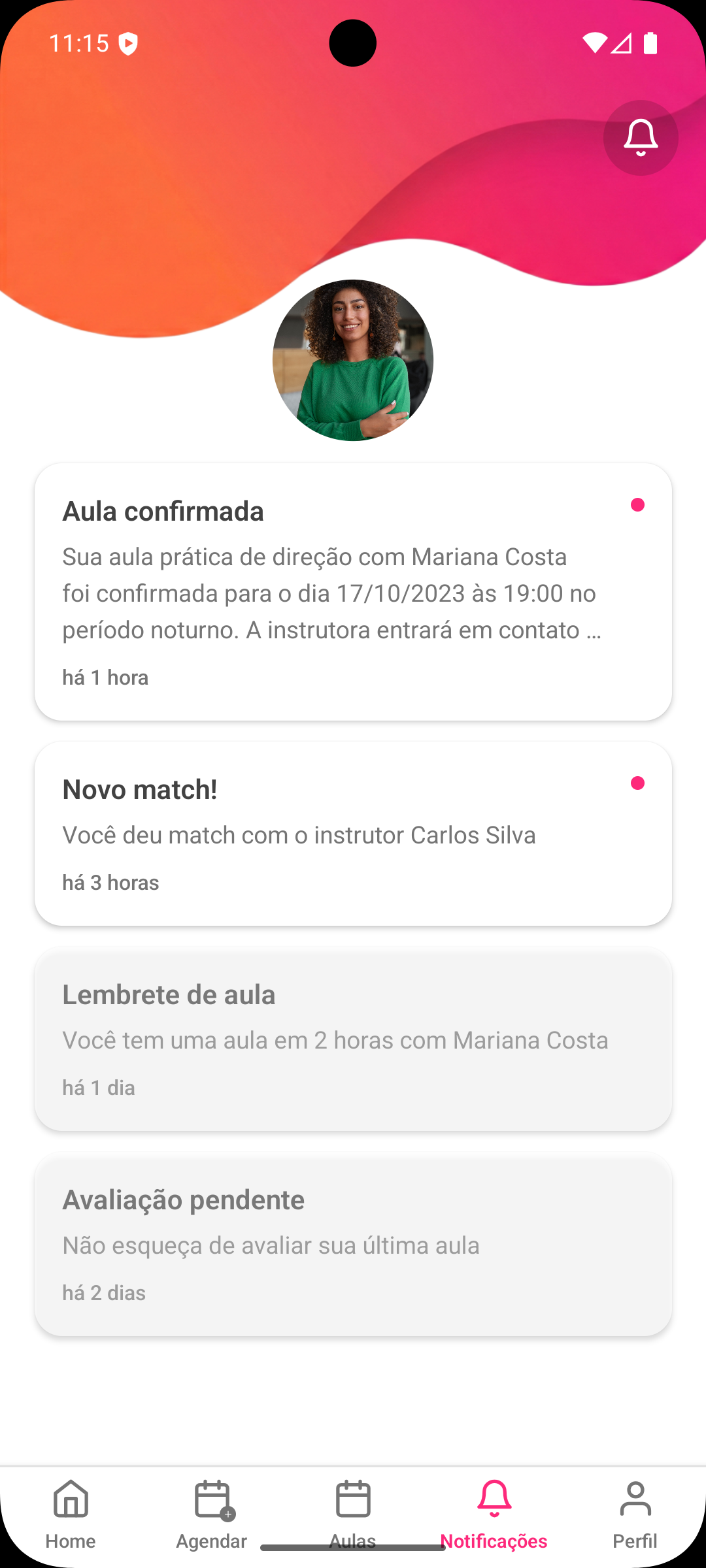Tap the navigation gesture bar at bottom
This screenshot has width=706, height=1568.
click(x=352, y=1548)
